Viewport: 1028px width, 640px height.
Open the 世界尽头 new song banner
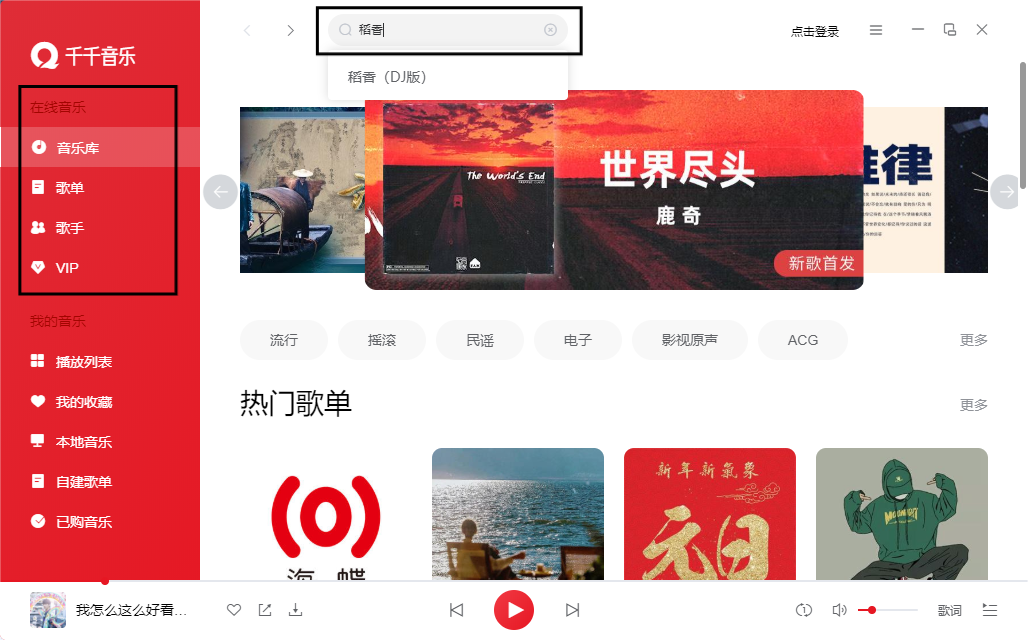pos(613,190)
